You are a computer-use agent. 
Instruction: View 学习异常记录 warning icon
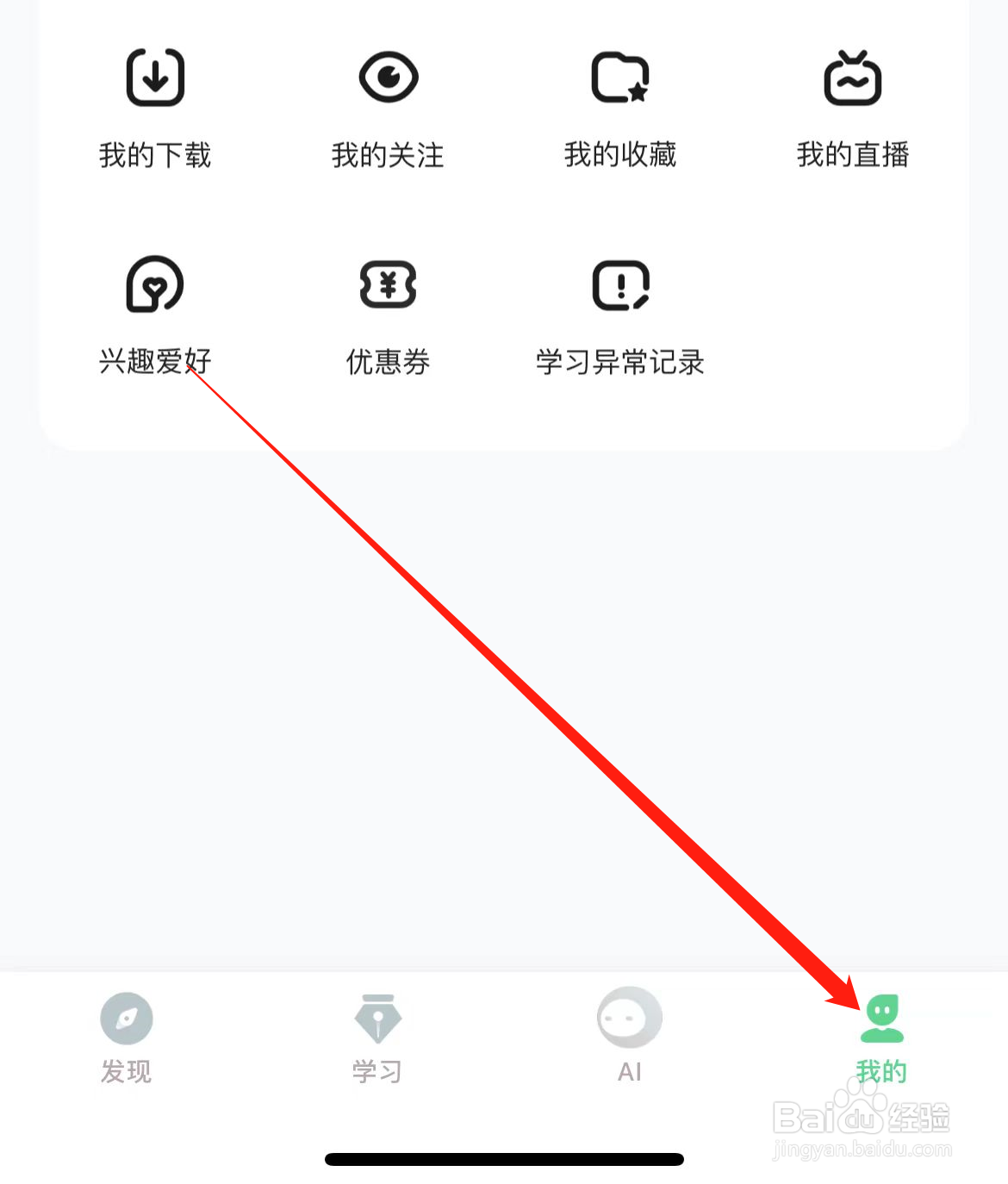tap(619, 286)
